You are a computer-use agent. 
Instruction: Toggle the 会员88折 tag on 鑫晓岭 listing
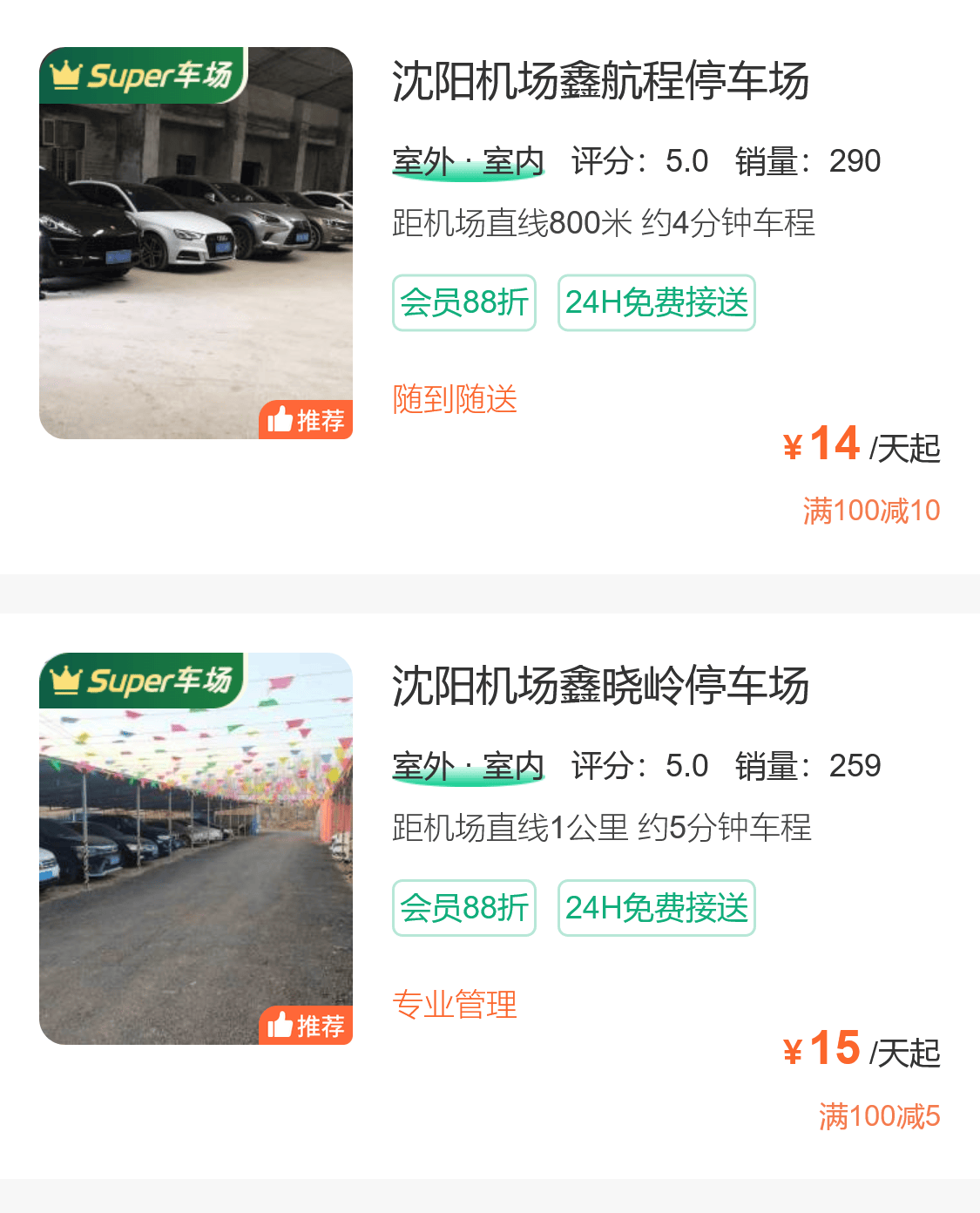(463, 908)
